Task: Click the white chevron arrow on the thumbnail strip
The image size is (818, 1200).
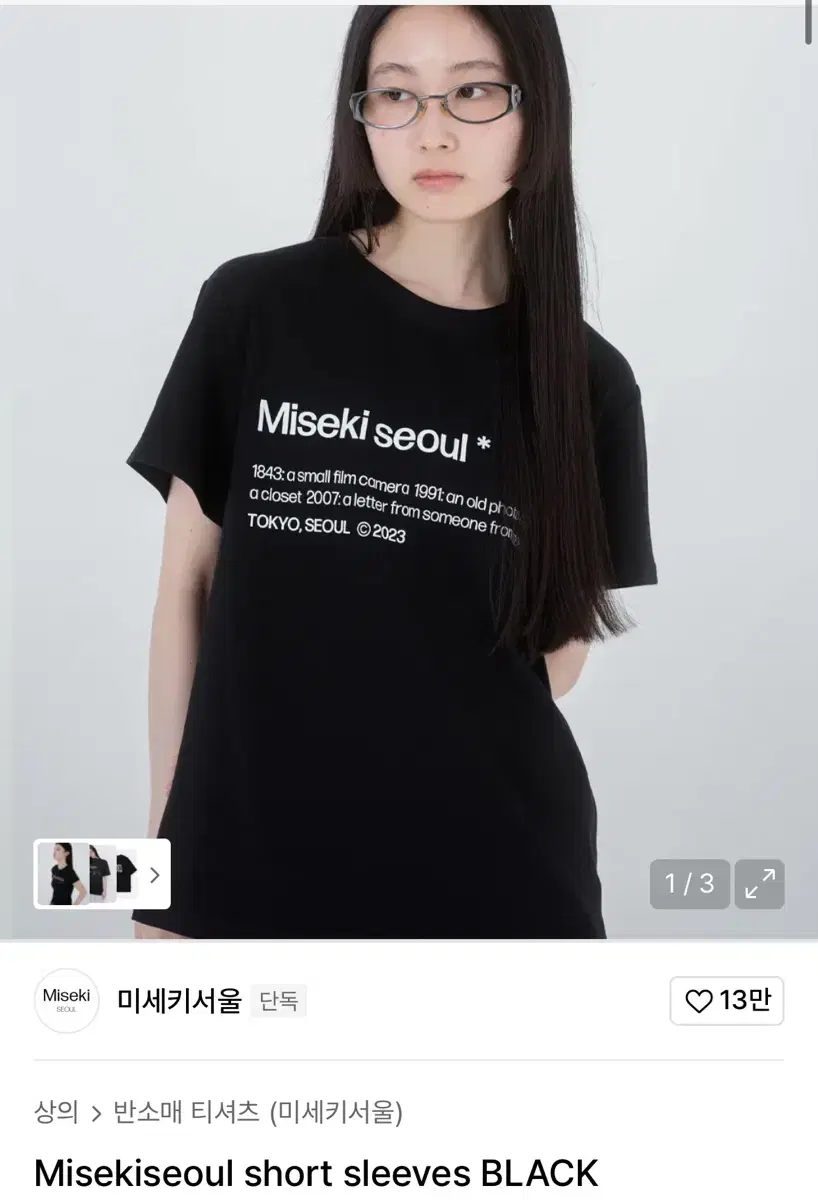Action: [x=155, y=874]
